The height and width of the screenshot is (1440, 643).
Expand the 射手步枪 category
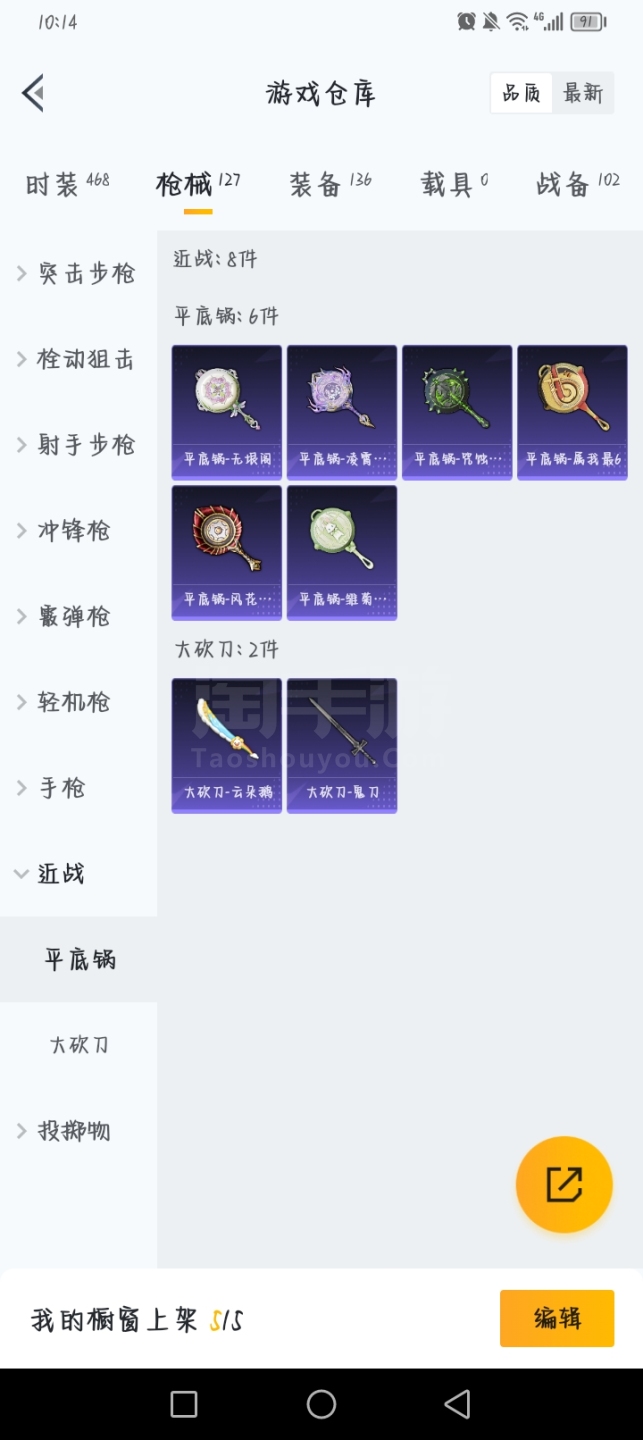[x=78, y=445]
